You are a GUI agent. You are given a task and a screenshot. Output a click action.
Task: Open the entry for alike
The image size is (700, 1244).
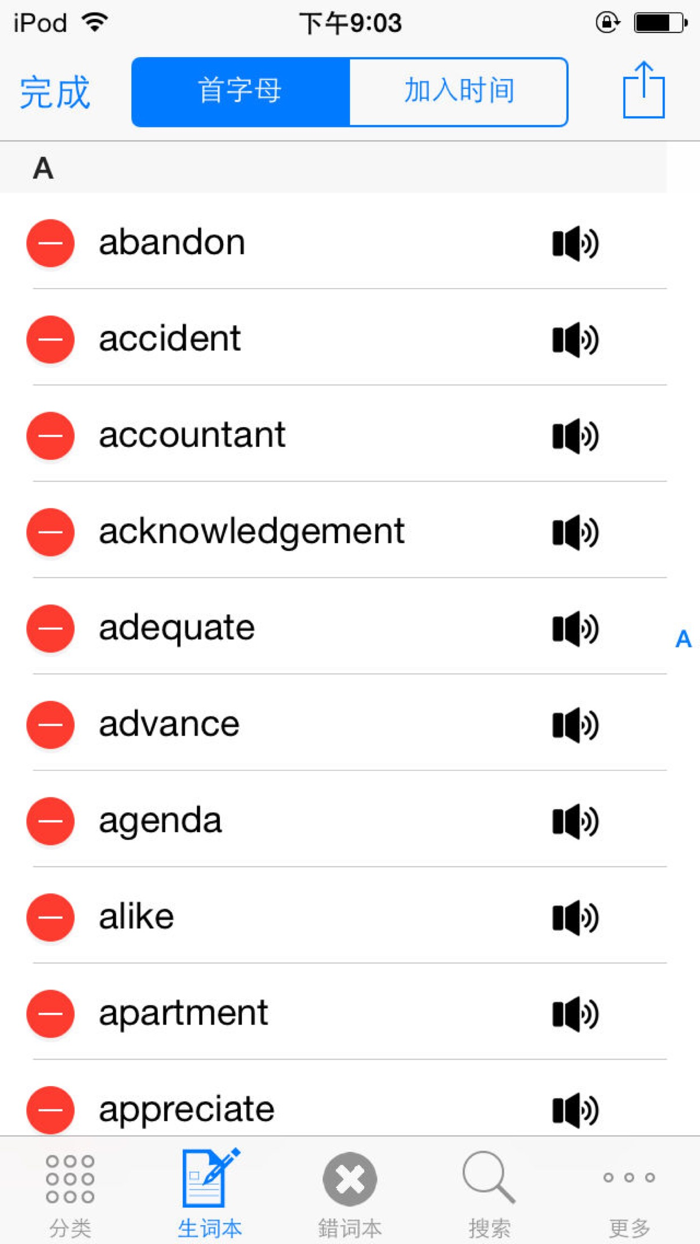[136, 917]
